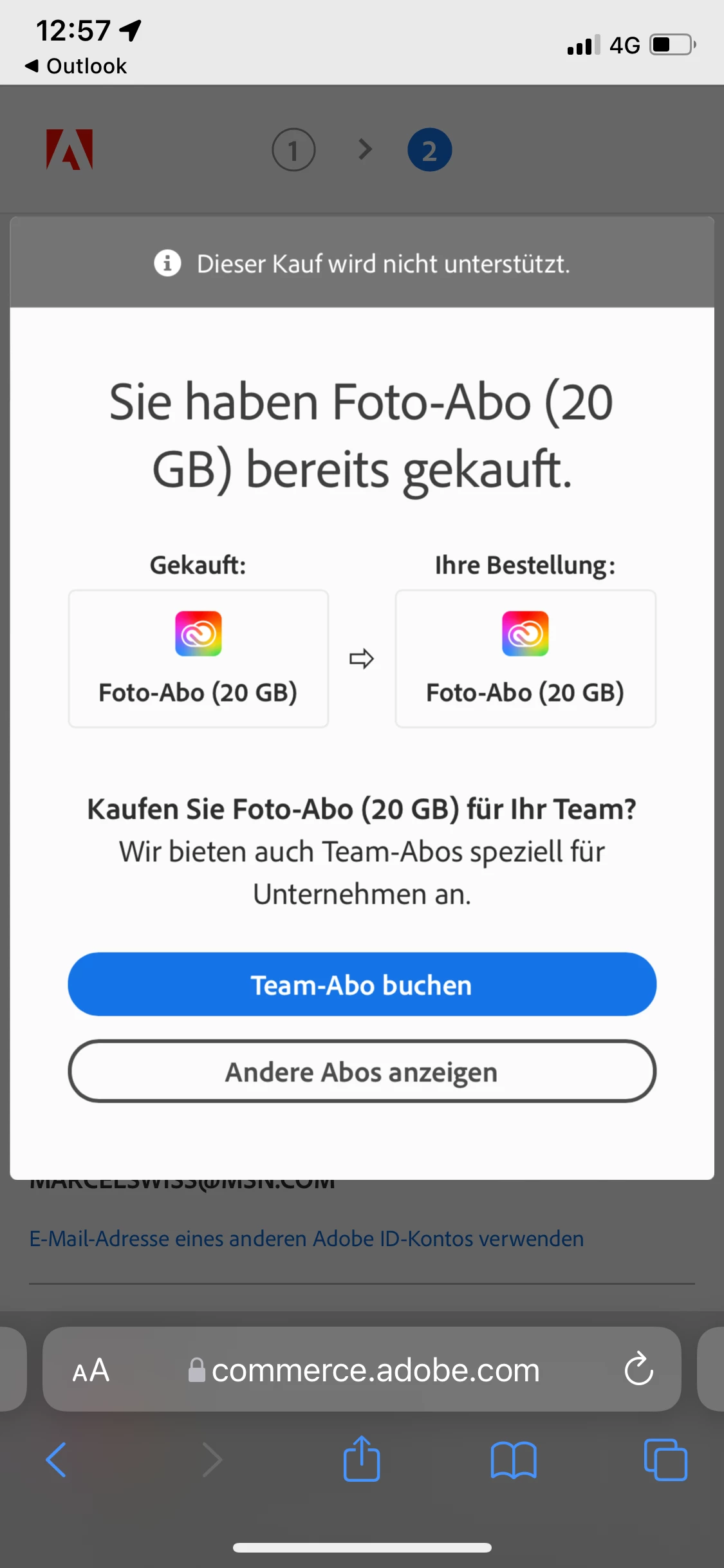Reload the commerce.adobe.com page
The image size is (724, 1568).
638,1369
